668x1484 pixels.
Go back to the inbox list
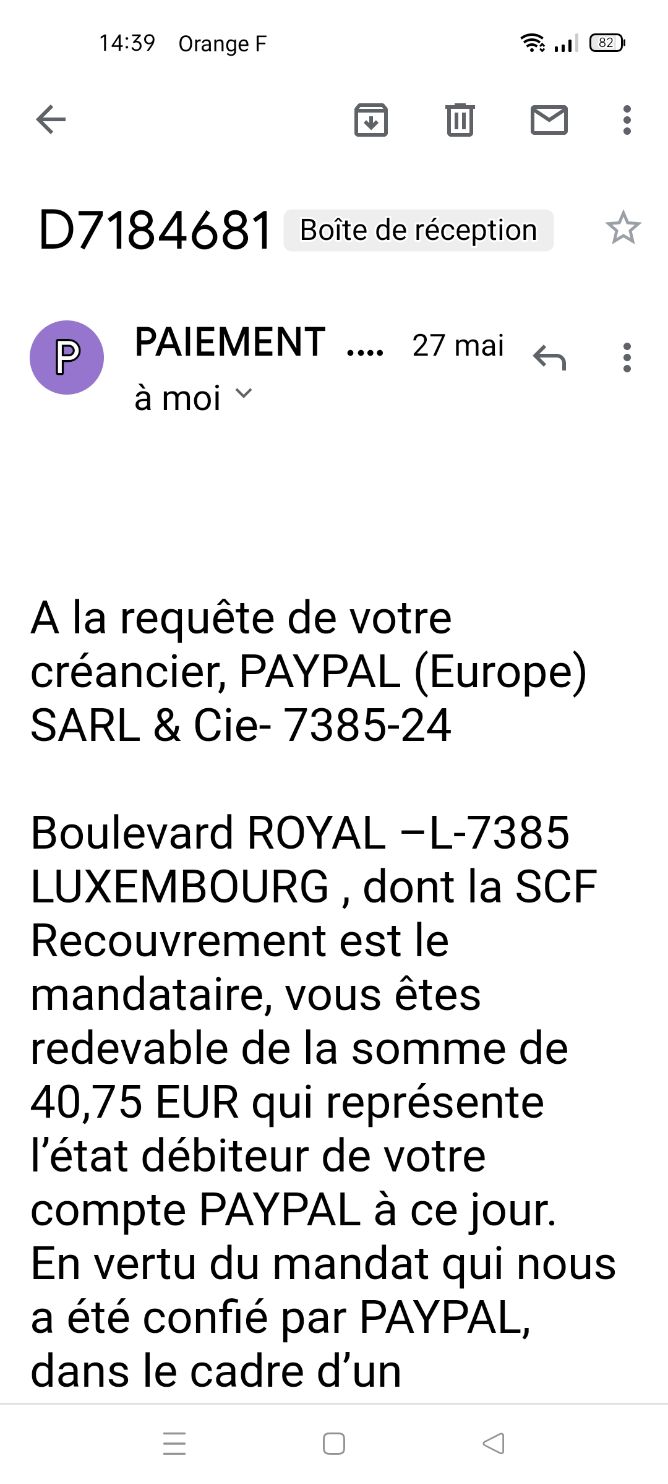coord(51,120)
